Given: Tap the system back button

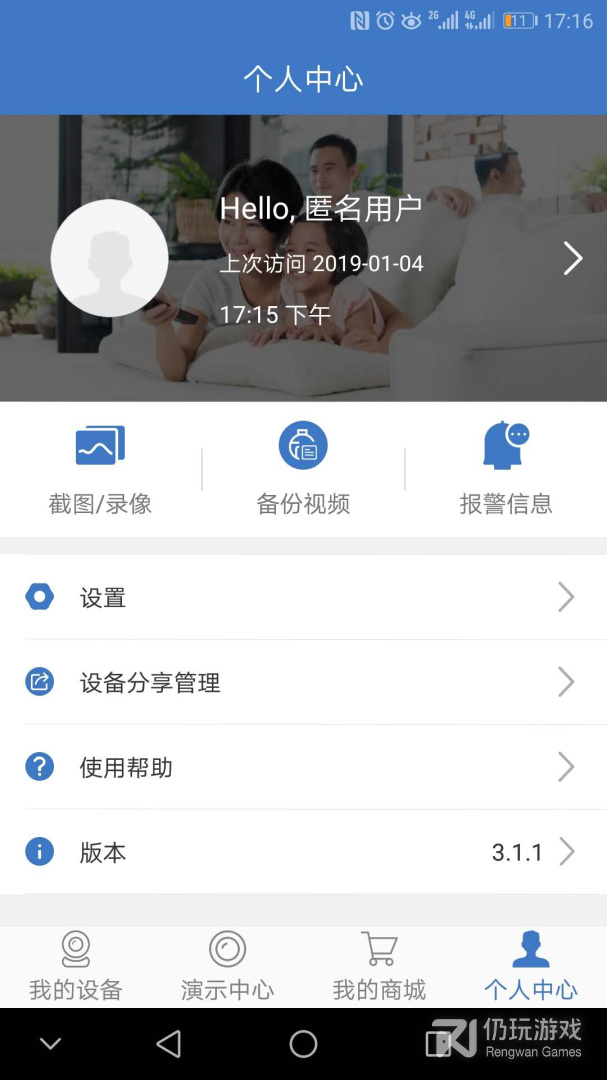Looking at the screenshot, I should coord(169,1044).
